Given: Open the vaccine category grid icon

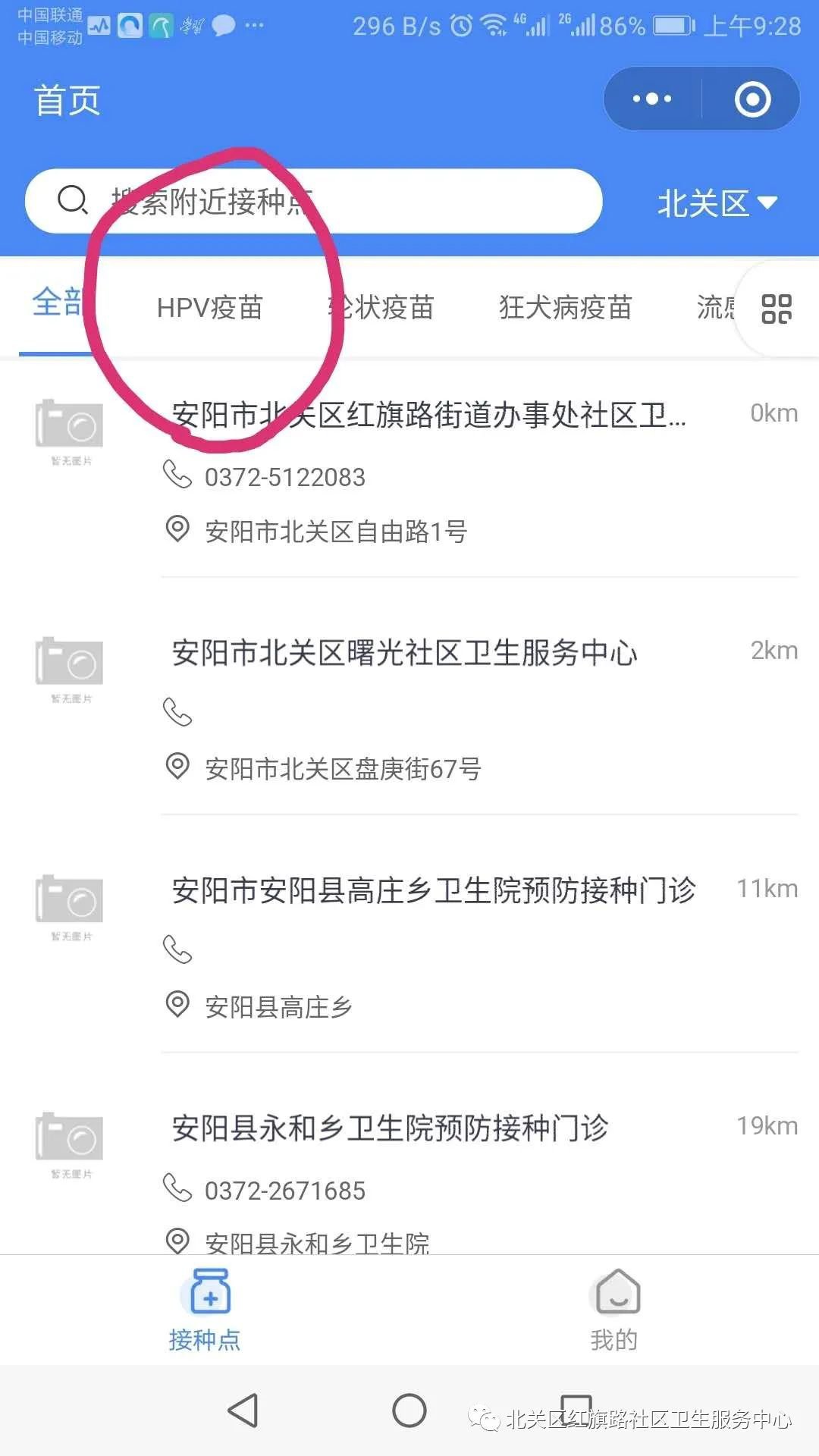Looking at the screenshot, I should coord(776,309).
